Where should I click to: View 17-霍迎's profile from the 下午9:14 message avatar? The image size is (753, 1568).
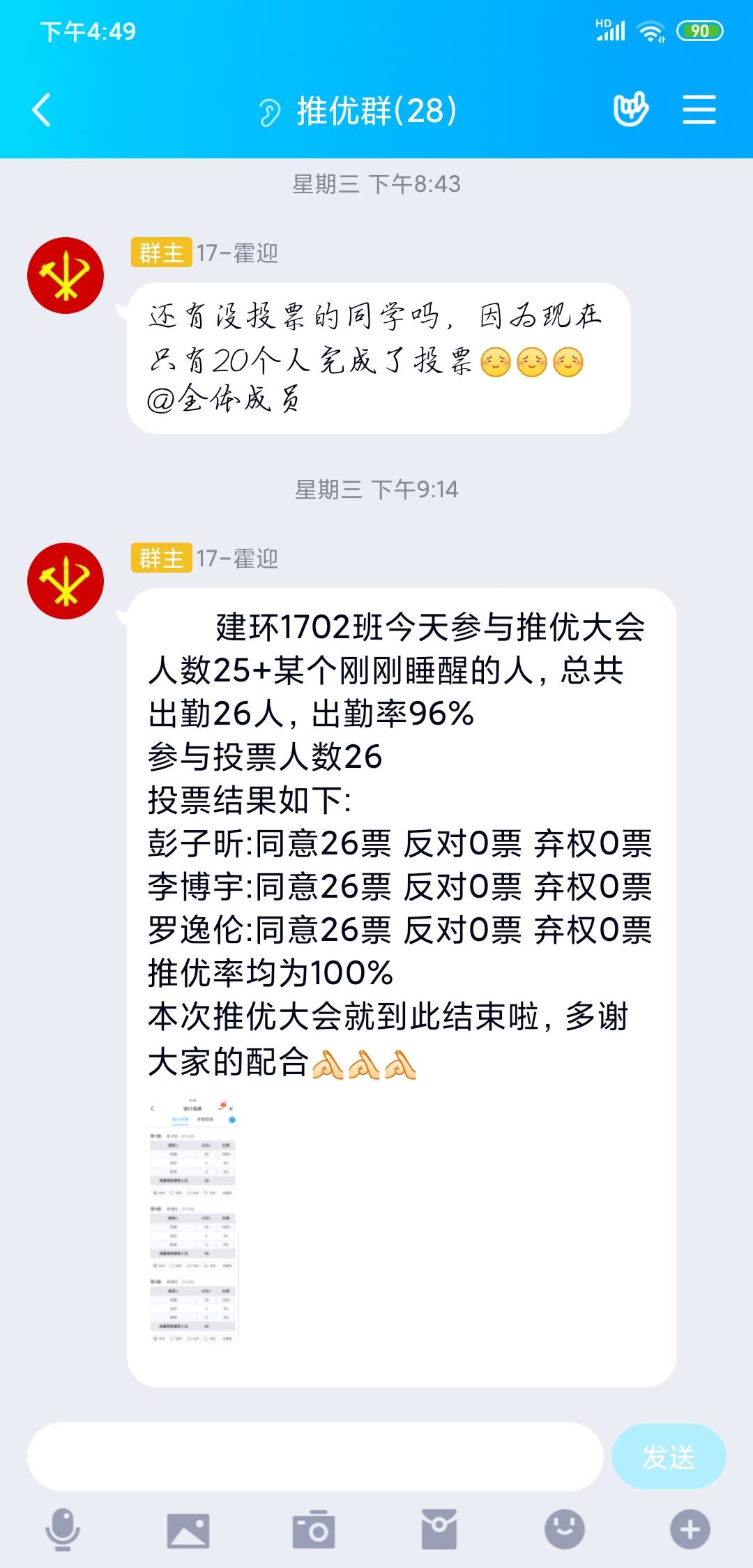66,581
